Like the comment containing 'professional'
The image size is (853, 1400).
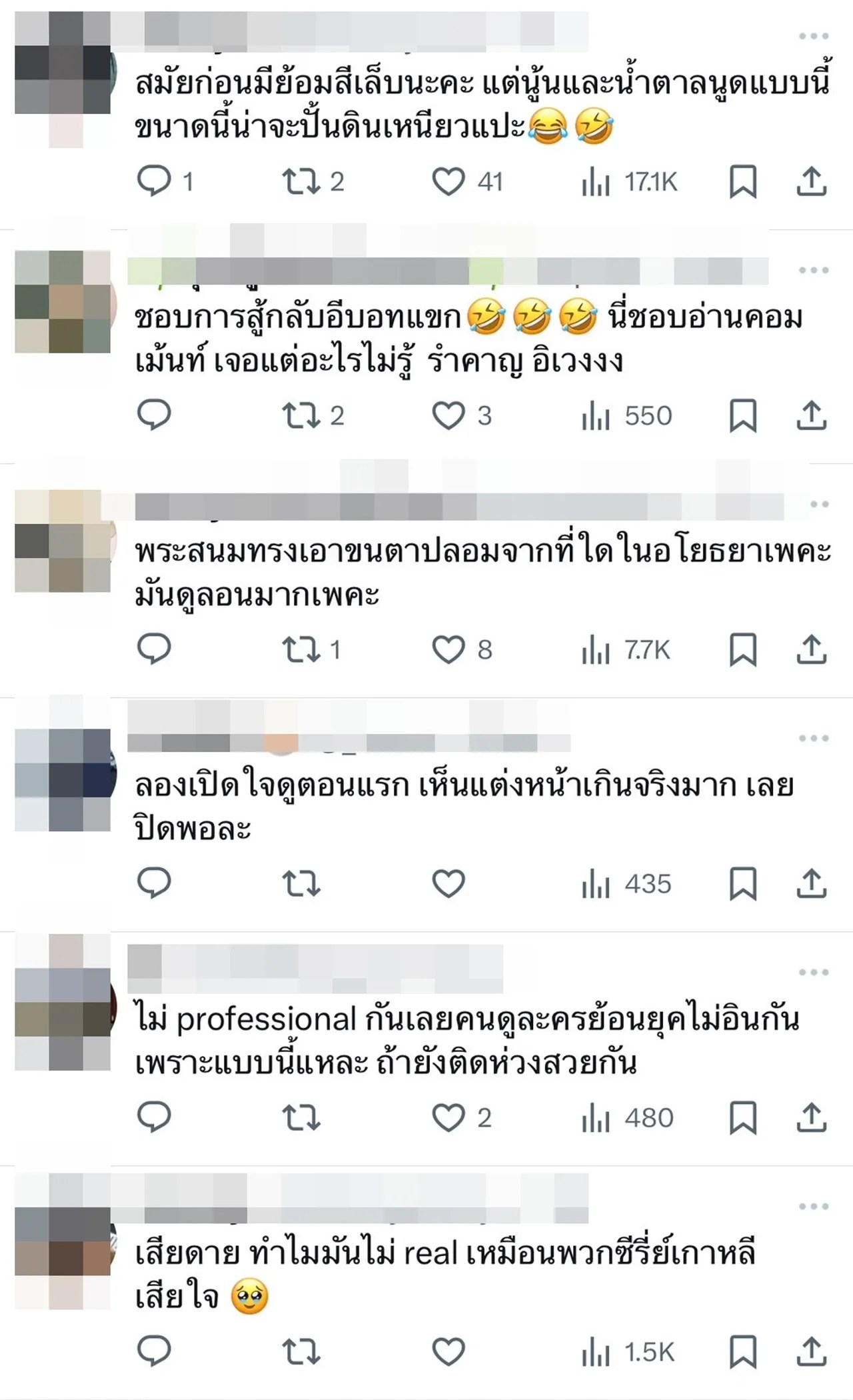(x=448, y=1117)
